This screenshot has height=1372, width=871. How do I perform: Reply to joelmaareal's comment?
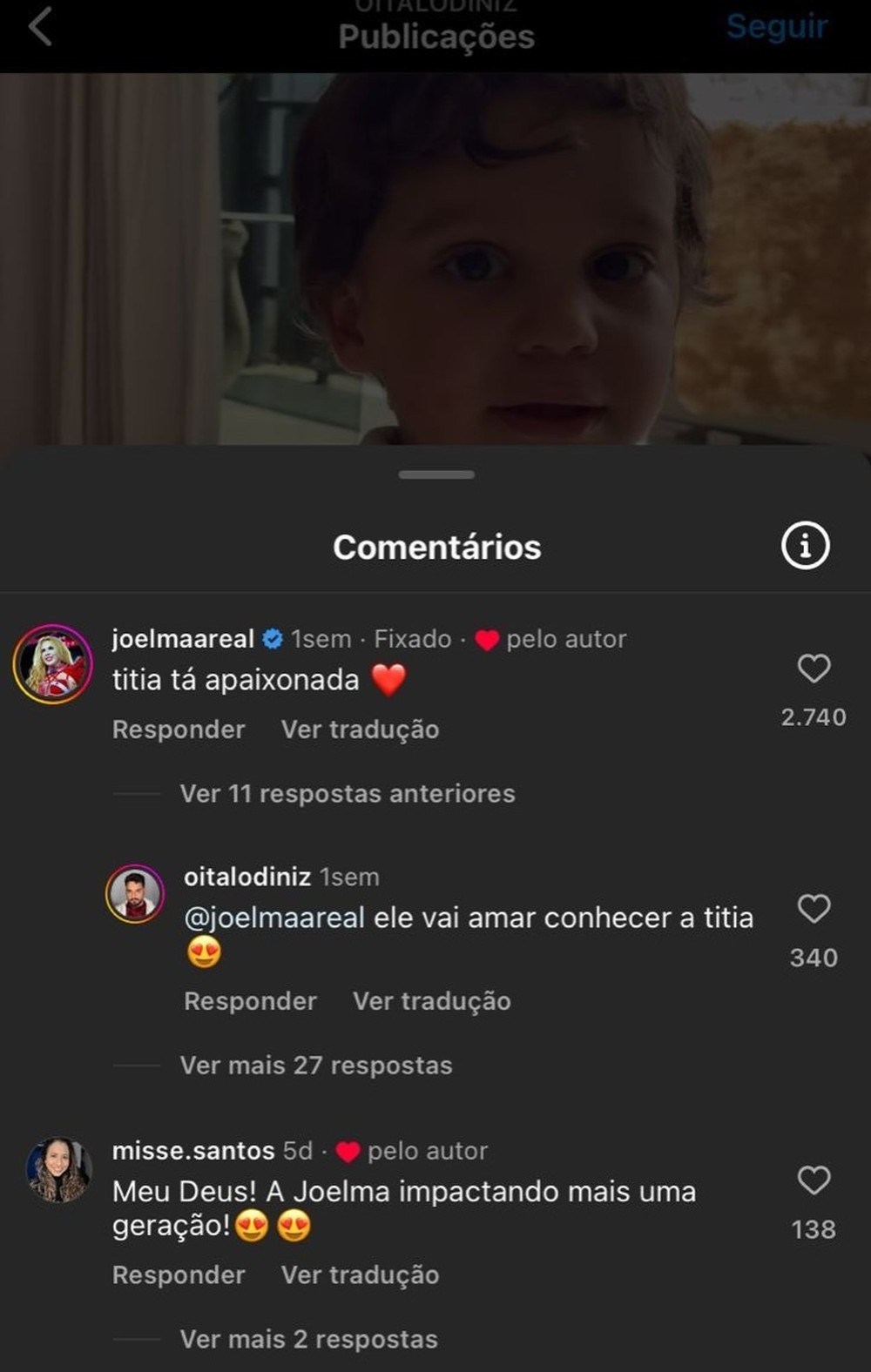179,730
